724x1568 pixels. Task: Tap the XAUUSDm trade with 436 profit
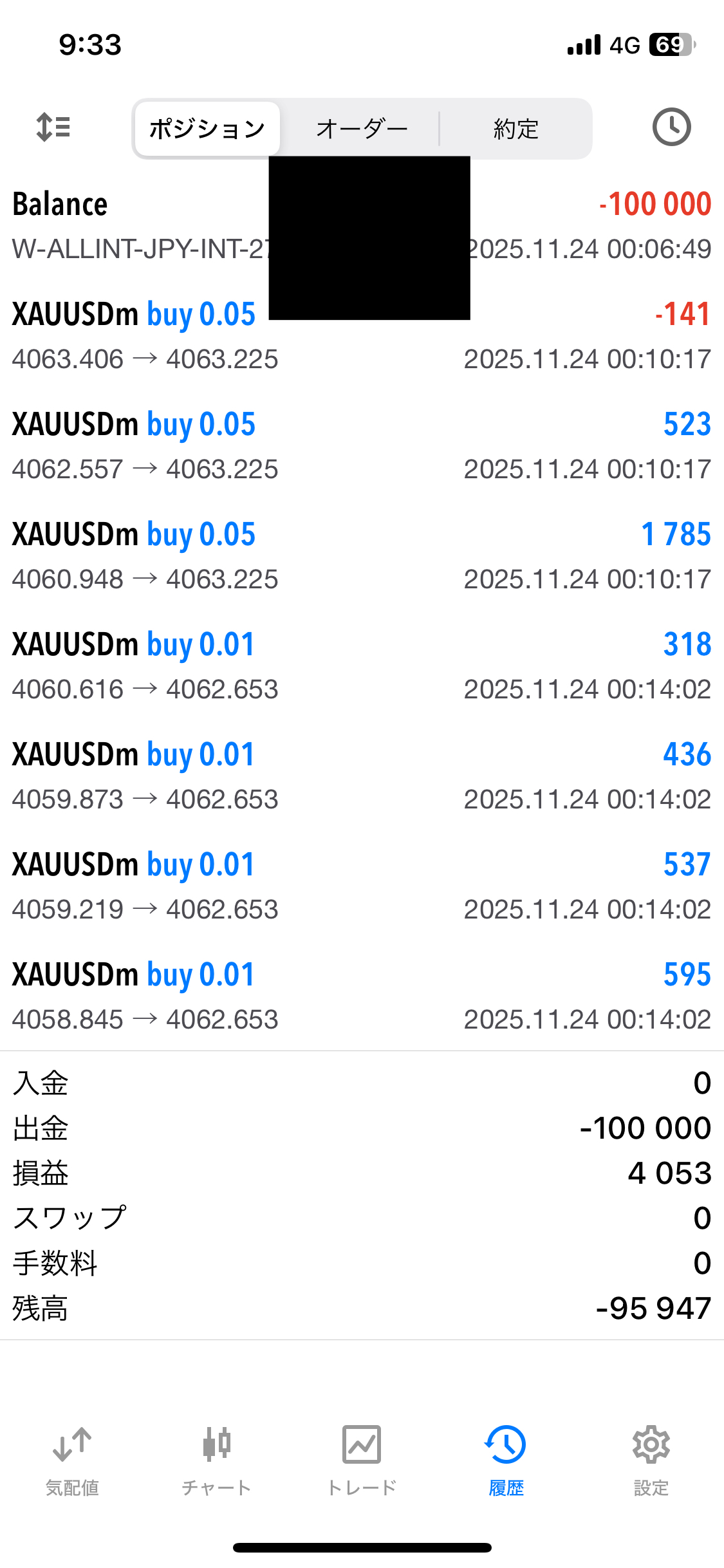tap(362, 776)
